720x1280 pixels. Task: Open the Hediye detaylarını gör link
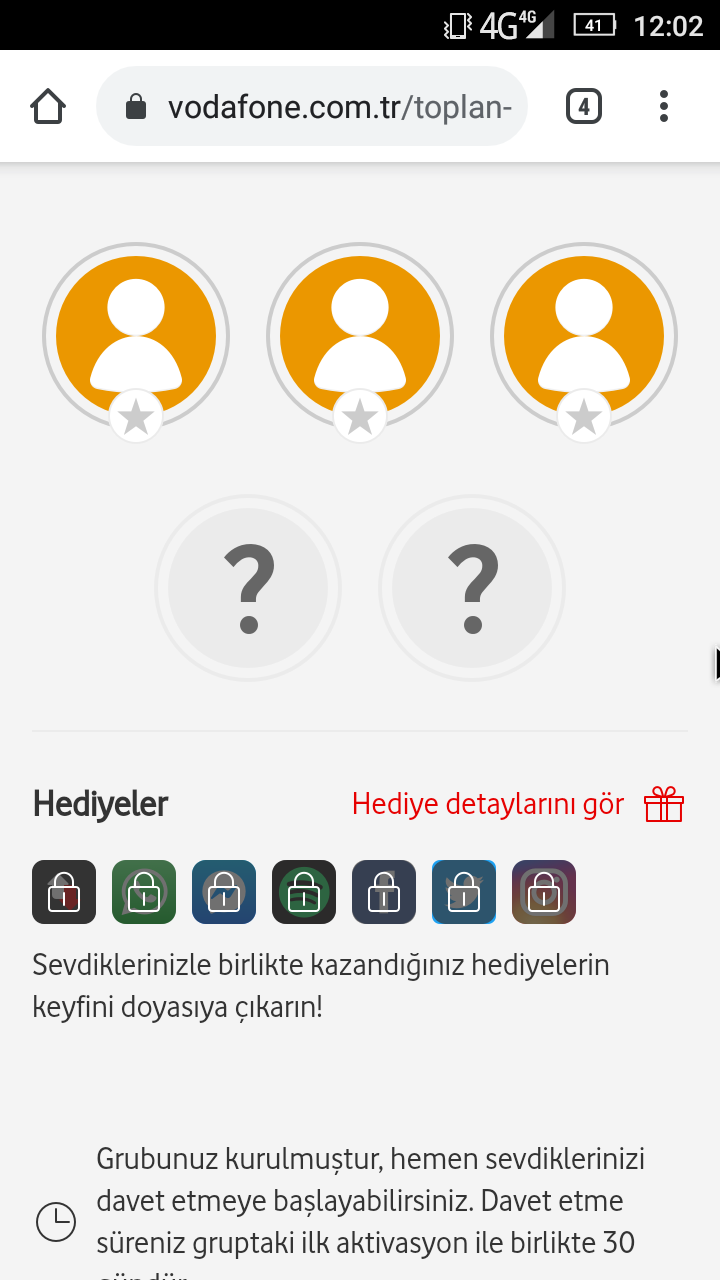pyautogui.click(x=488, y=804)
